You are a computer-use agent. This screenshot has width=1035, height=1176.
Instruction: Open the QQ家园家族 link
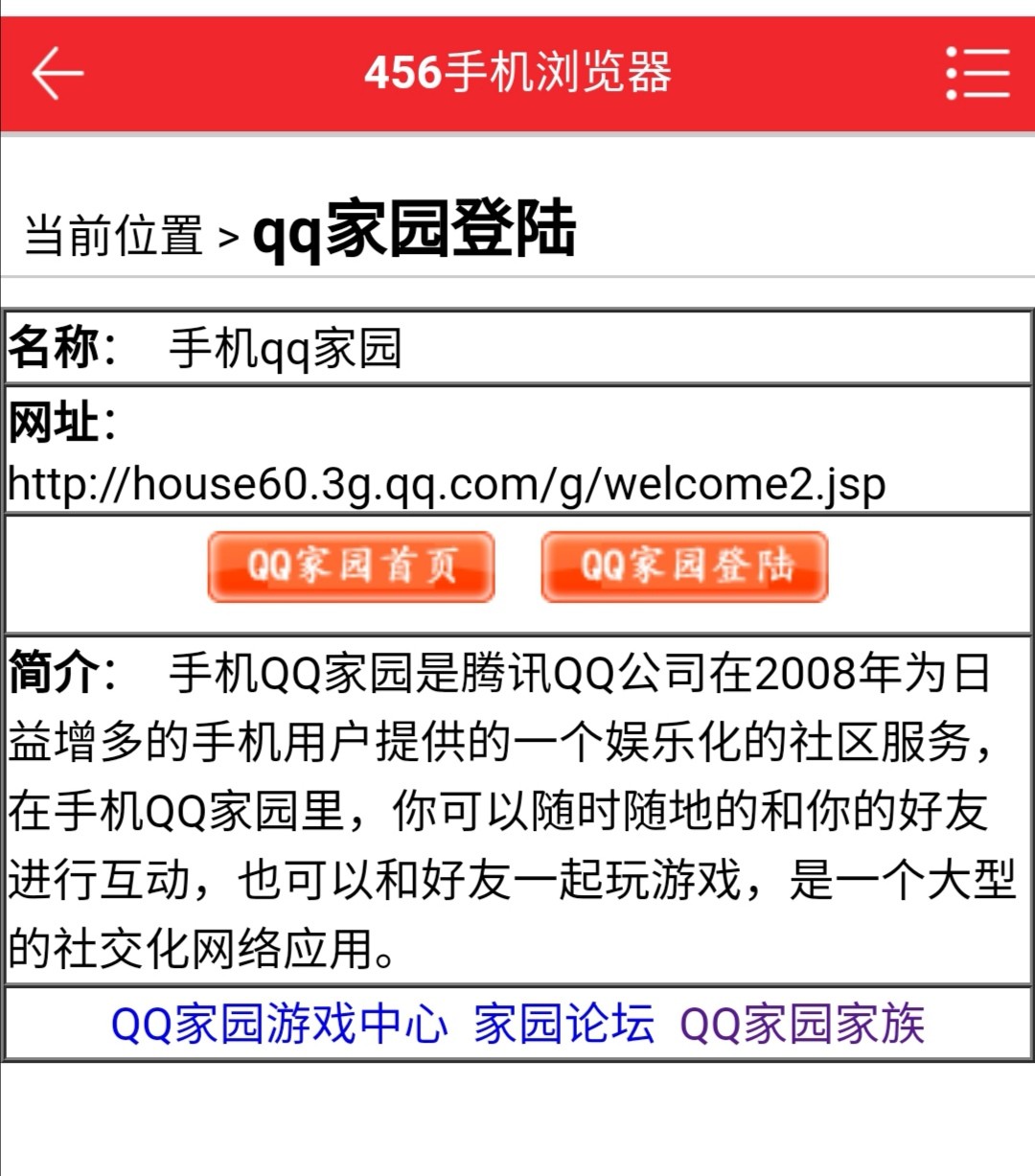pos(802,1024)
